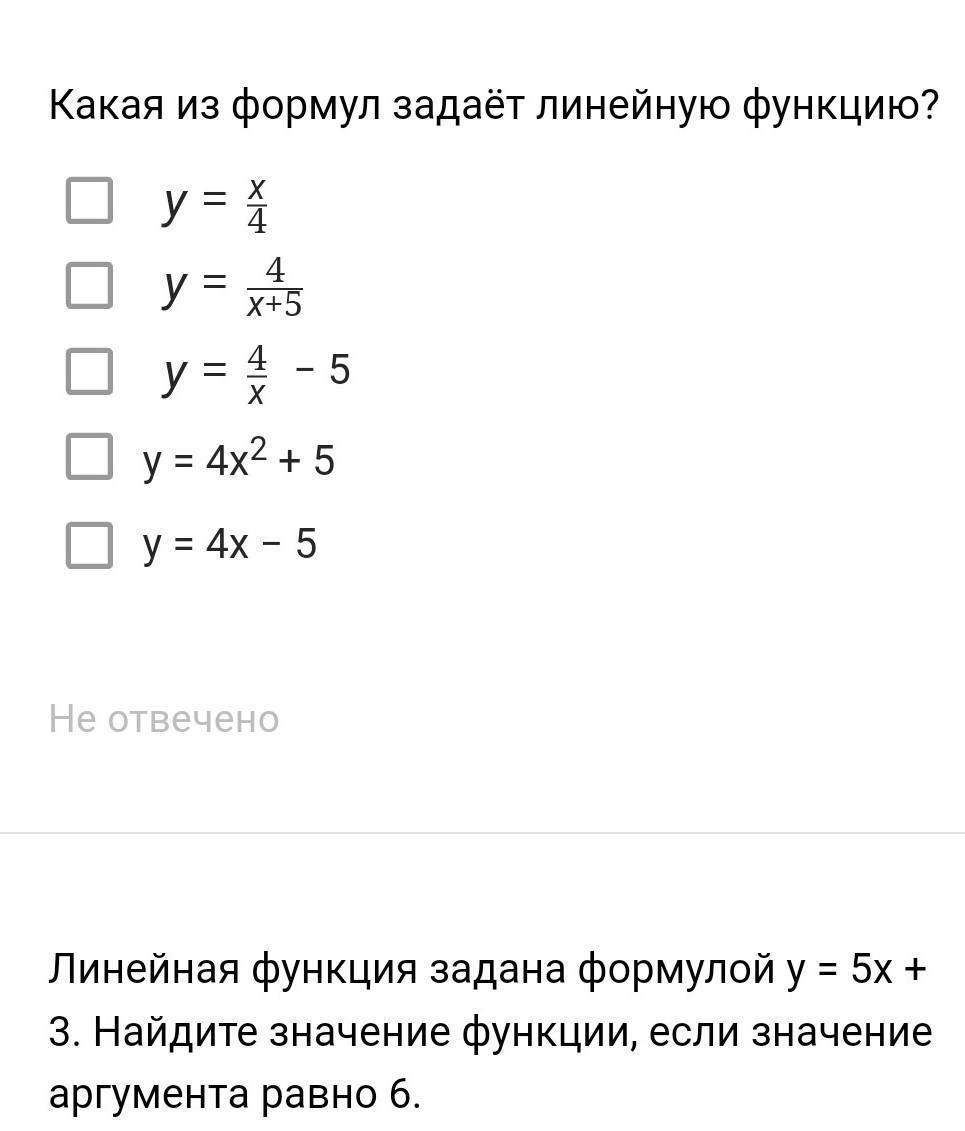Select the checkbox for y = 4/(x+5)
Image resolution: width=965 pixels, height=1131 pixels.
click(x=89, y=286)
